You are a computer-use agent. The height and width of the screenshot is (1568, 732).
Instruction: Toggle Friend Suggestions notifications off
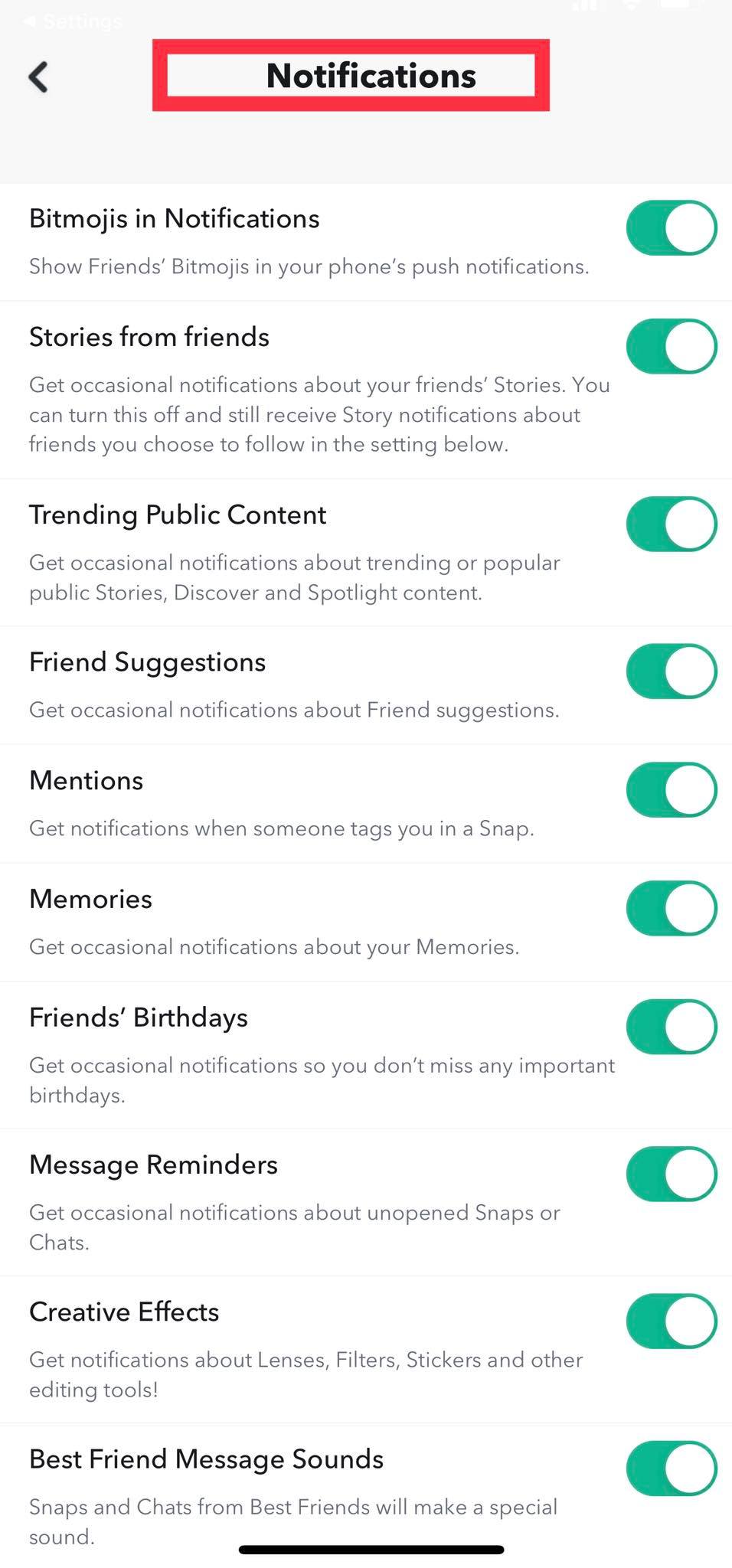tap(672, 671)
